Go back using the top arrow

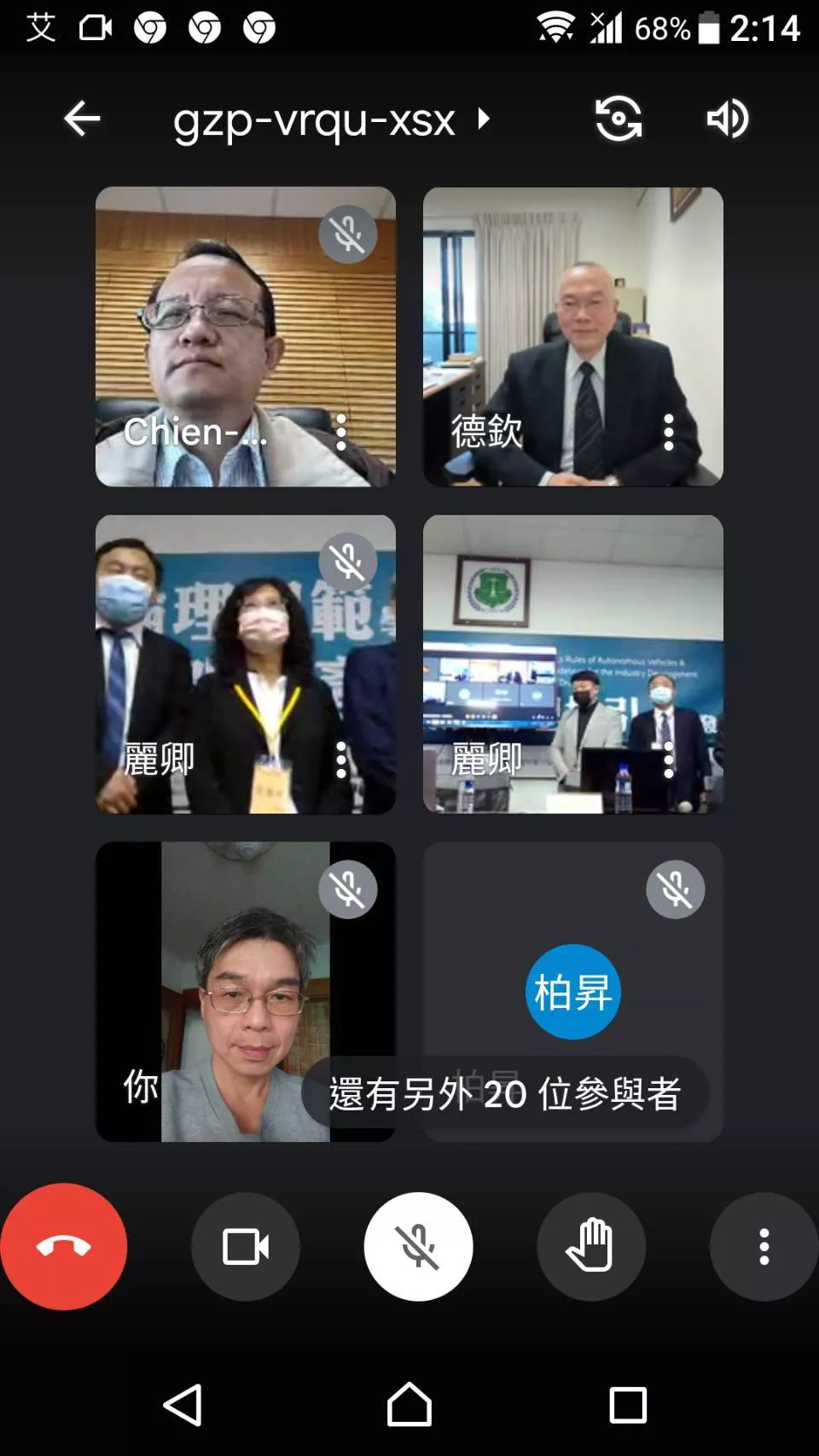[x=83, y=119]
